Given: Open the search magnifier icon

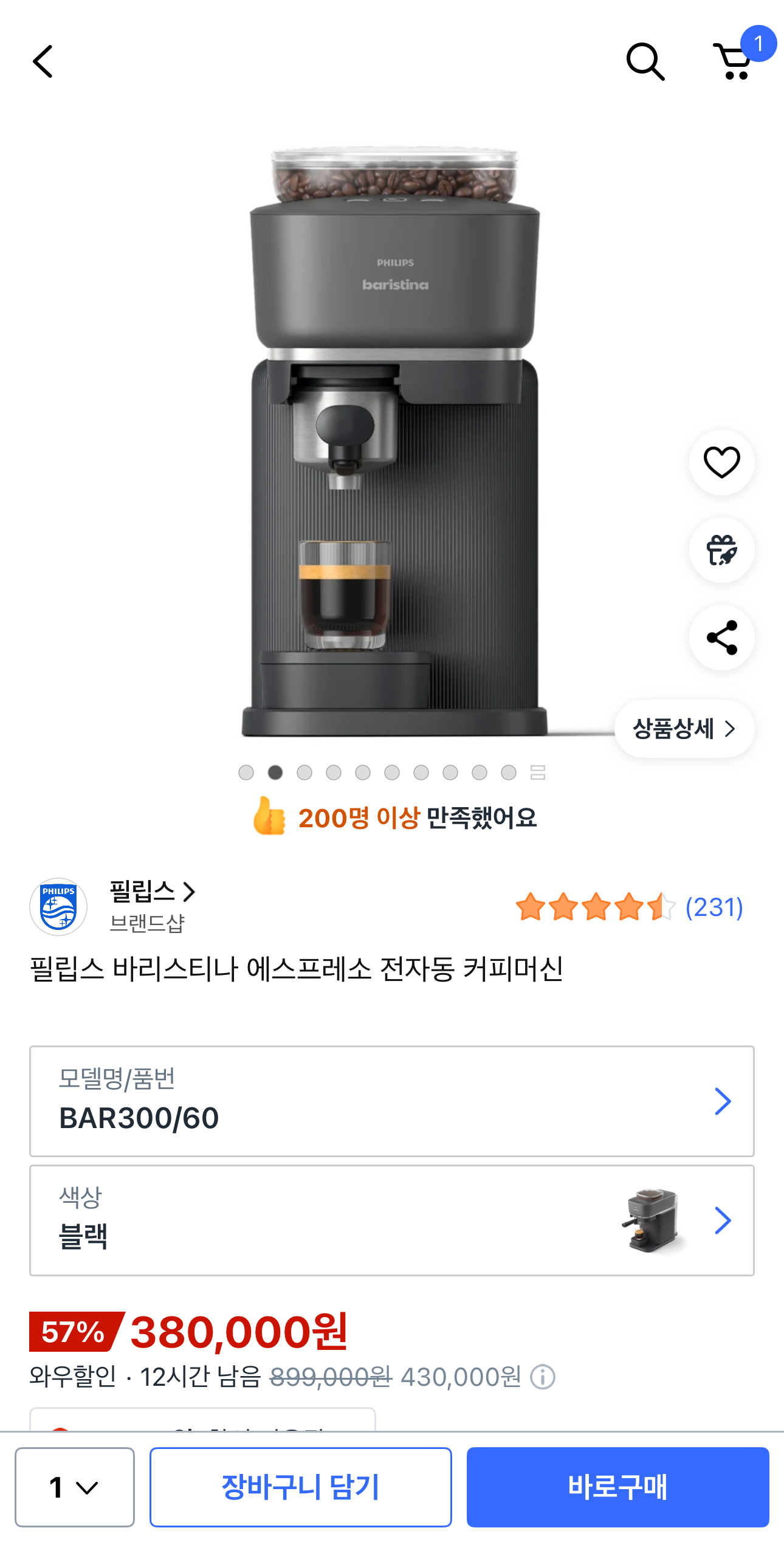Looking at the screenshot, I should (x=645, y=61).
